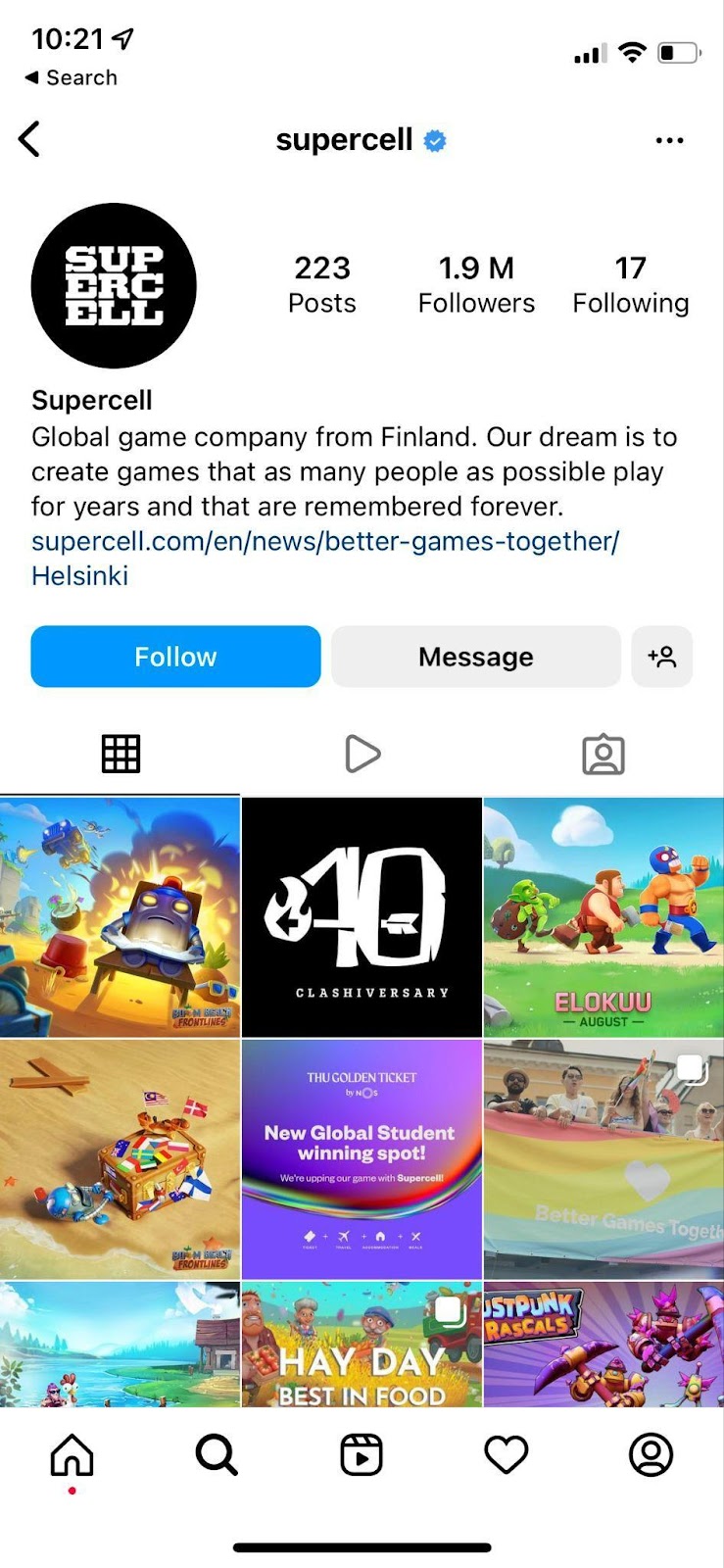Go to the Home feed tab
The height and width of the screenshot is (1568, 724).
coord(72,1455)
